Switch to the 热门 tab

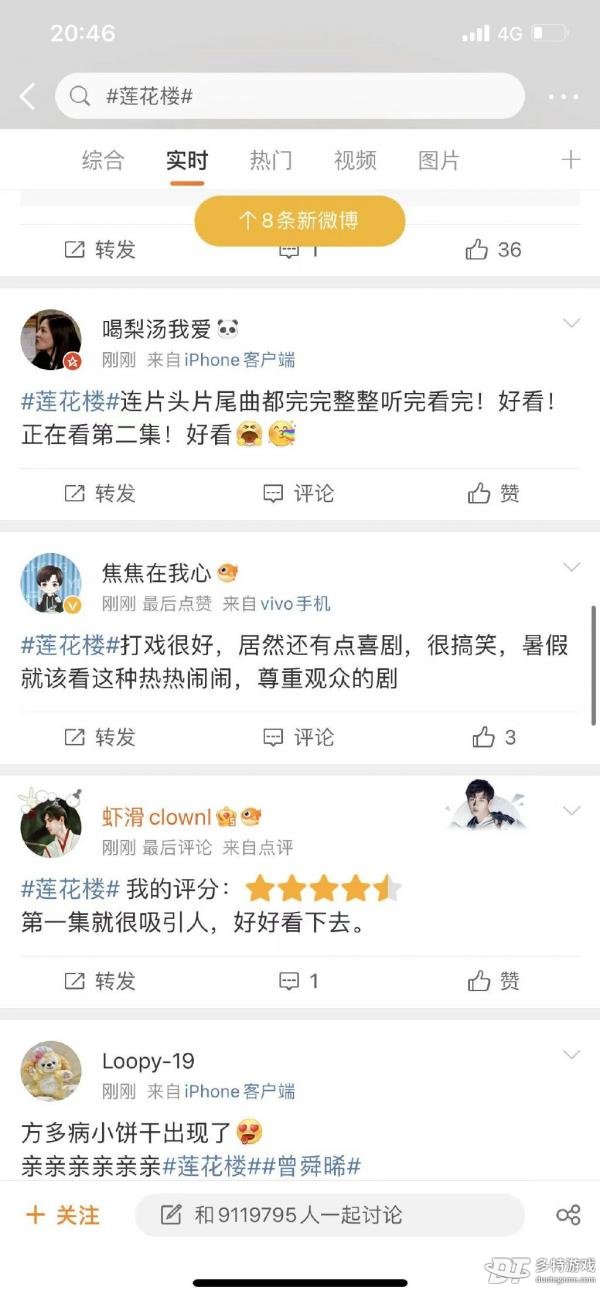[x=271, y=160]
